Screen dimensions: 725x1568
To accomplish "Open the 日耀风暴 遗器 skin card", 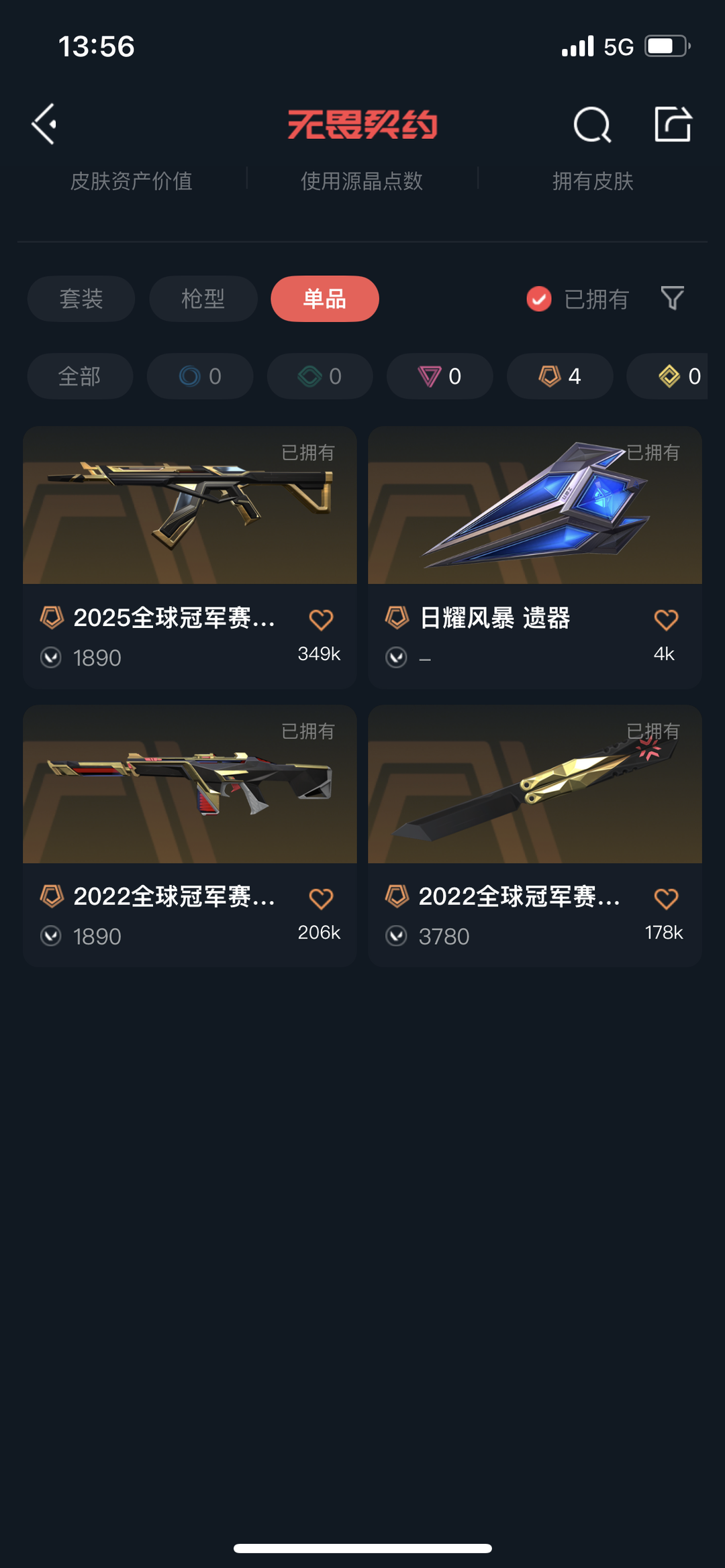I will pyautogui.click(x=535, y=557).
